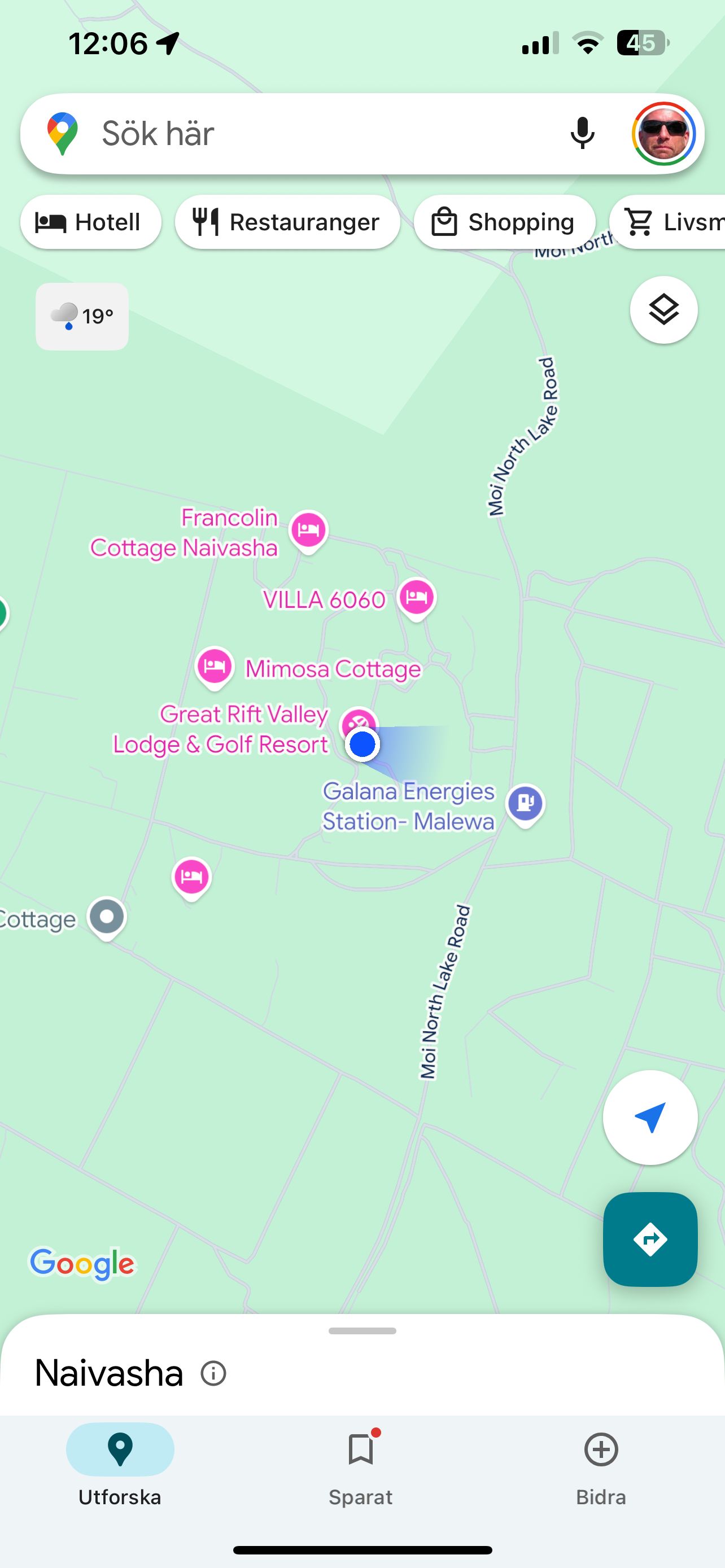Open the Galana Energies Station pin
The image size is (725, 1568).
tap(525, 804)
